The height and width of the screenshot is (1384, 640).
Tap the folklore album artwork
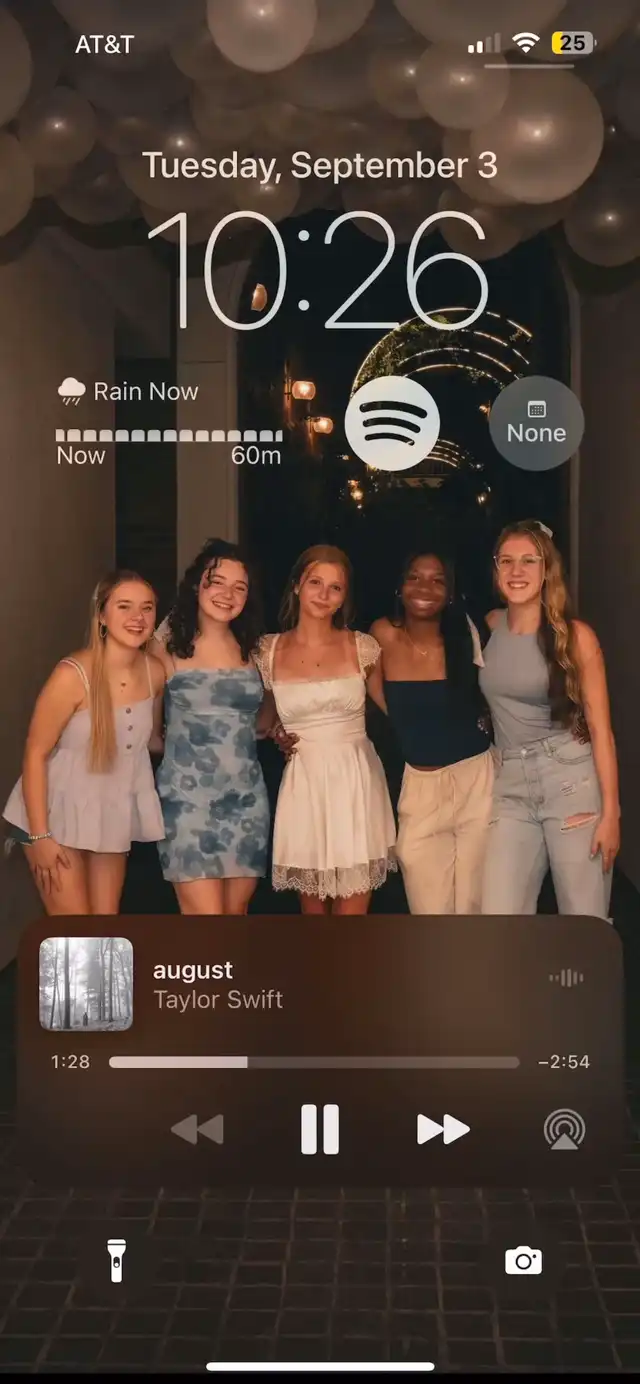click(x=86, y=983)
